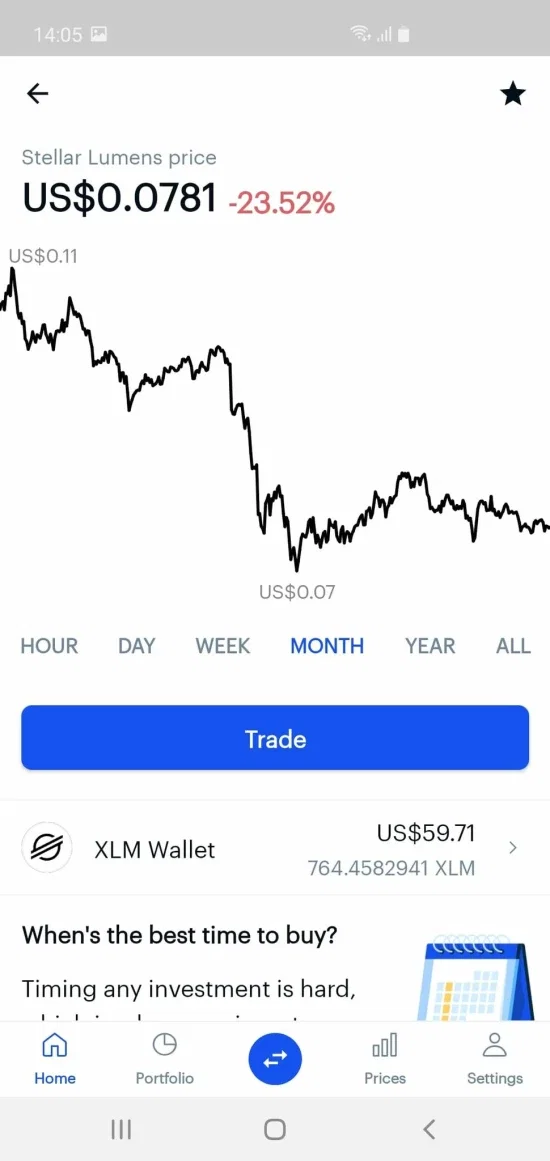Tap the system home button

click(x=275, y=1129)
